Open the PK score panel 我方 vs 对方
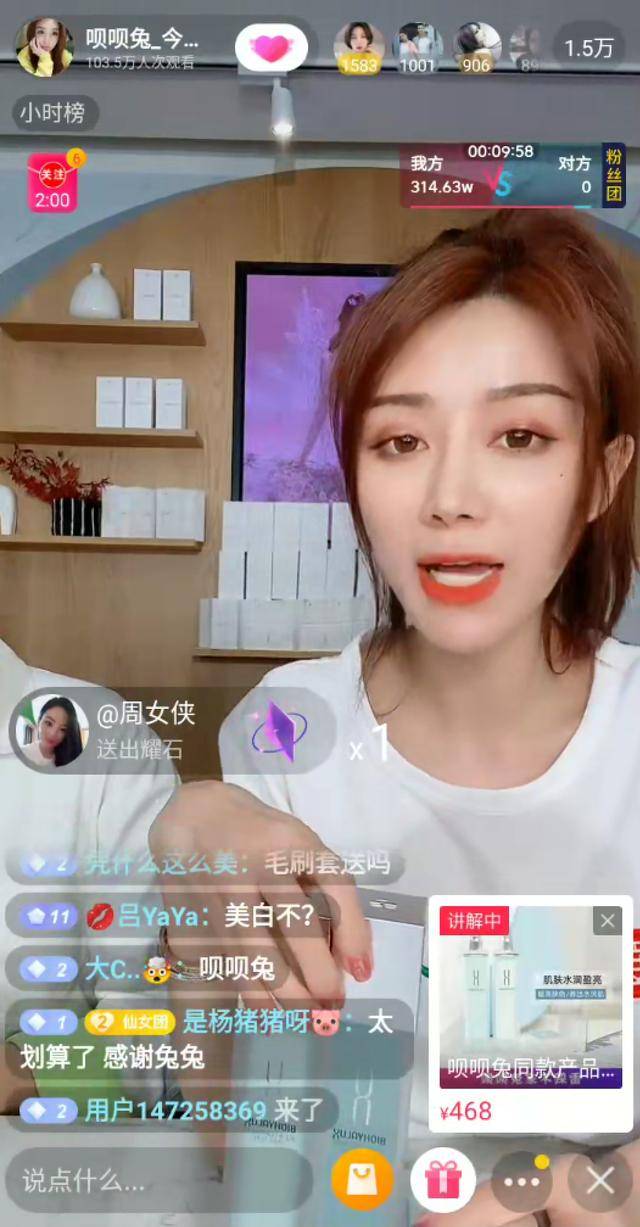The width and height of the screenshot is (640, 1227). tap(500, 176)
